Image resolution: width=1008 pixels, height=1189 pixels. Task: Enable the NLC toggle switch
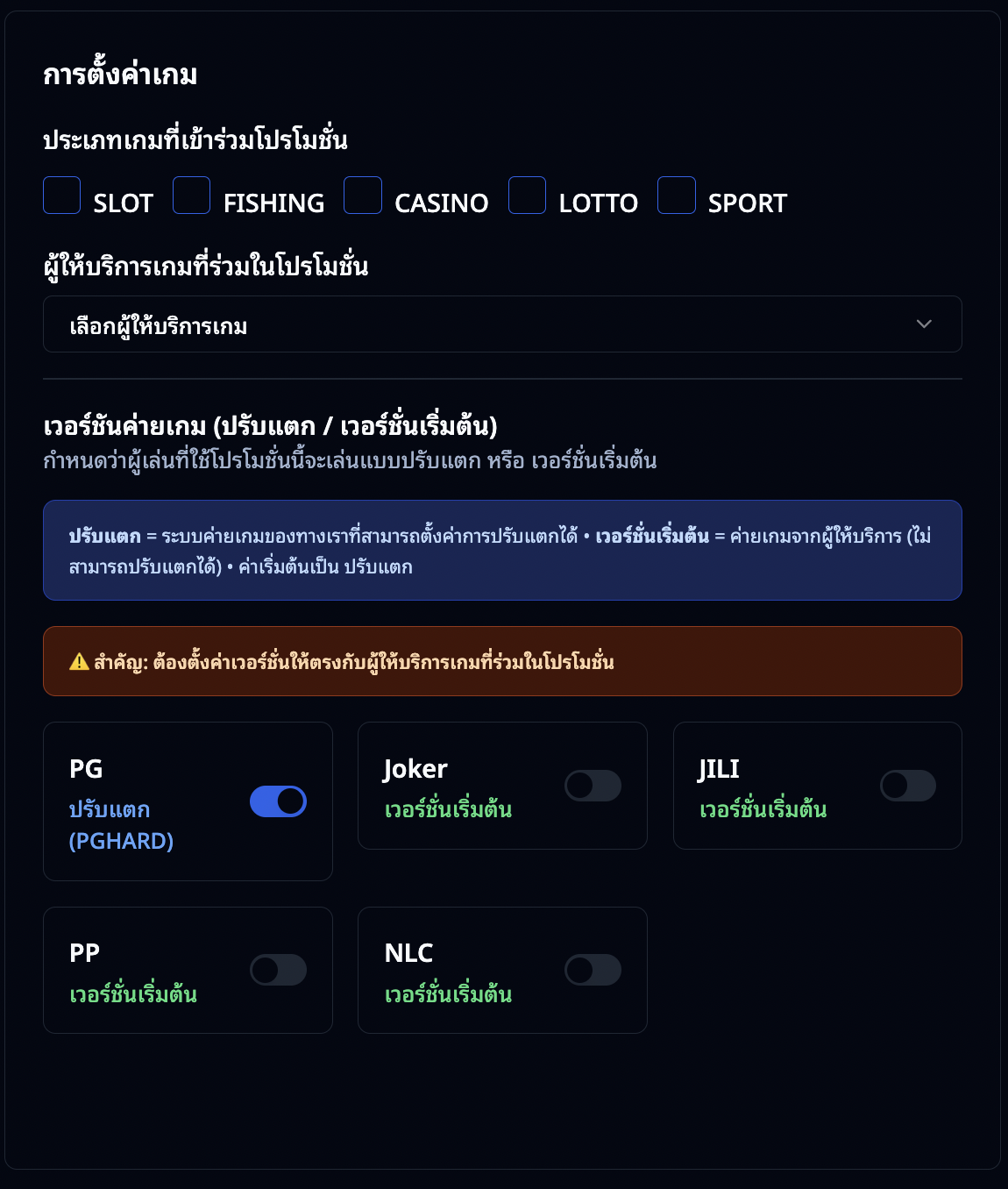click(593, 970)
